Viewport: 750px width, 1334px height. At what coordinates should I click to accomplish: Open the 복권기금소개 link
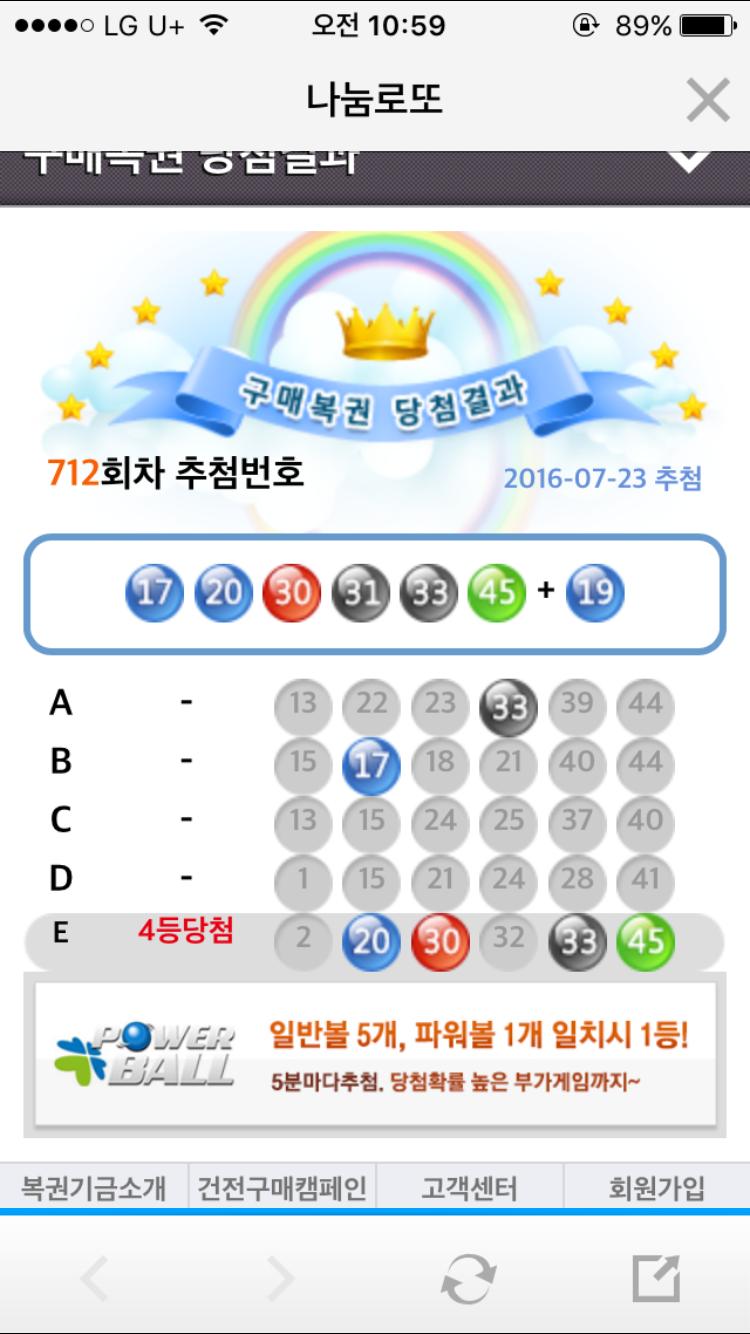[94, 1189]
